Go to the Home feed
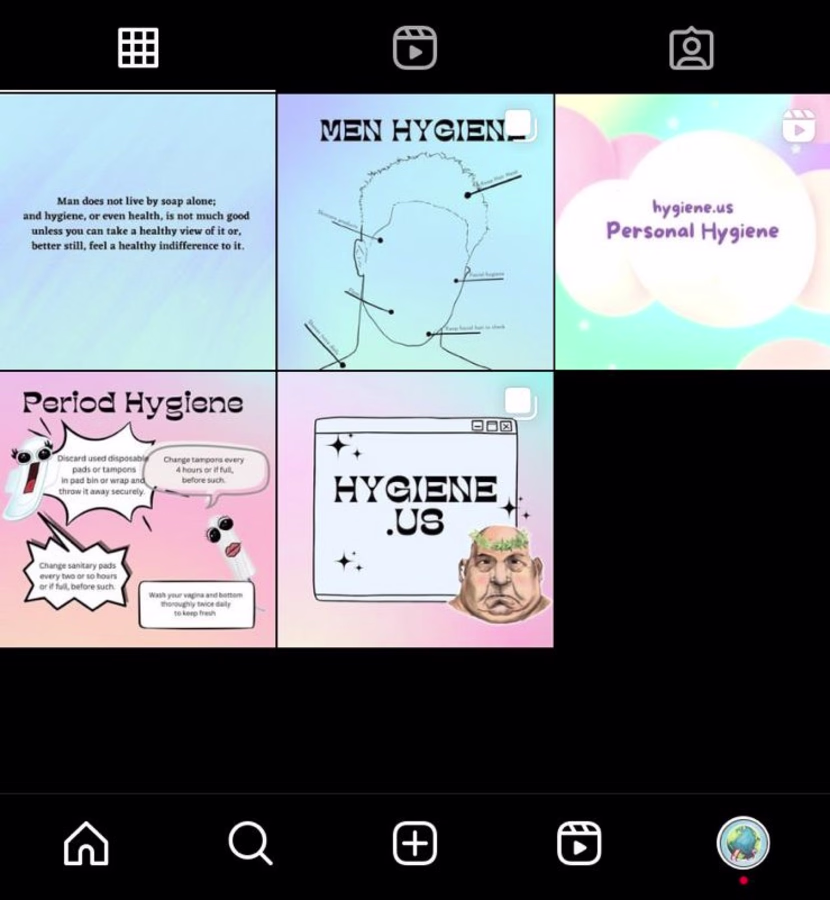 [x=86, y=844]
